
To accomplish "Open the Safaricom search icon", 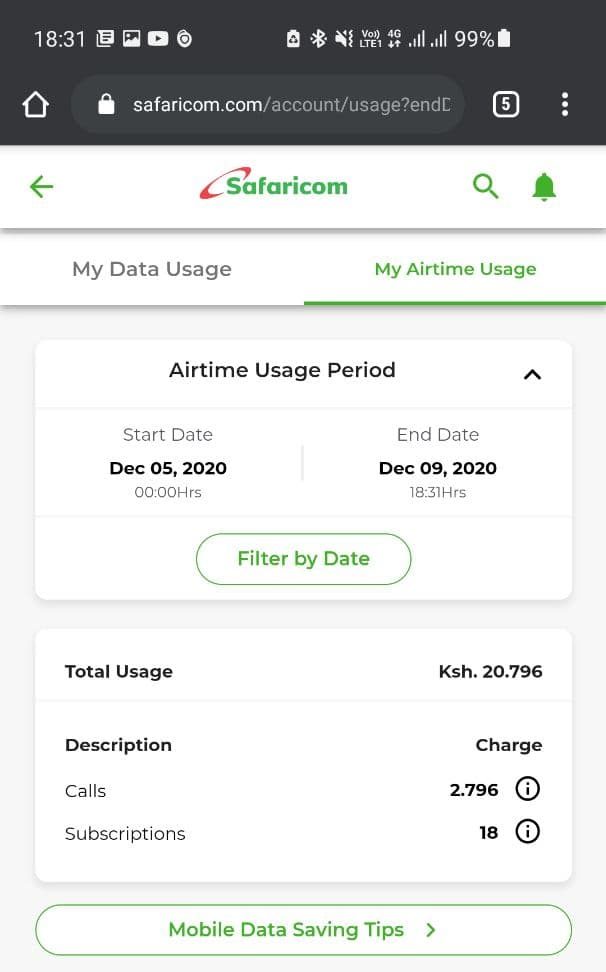I will click(485, 186).
